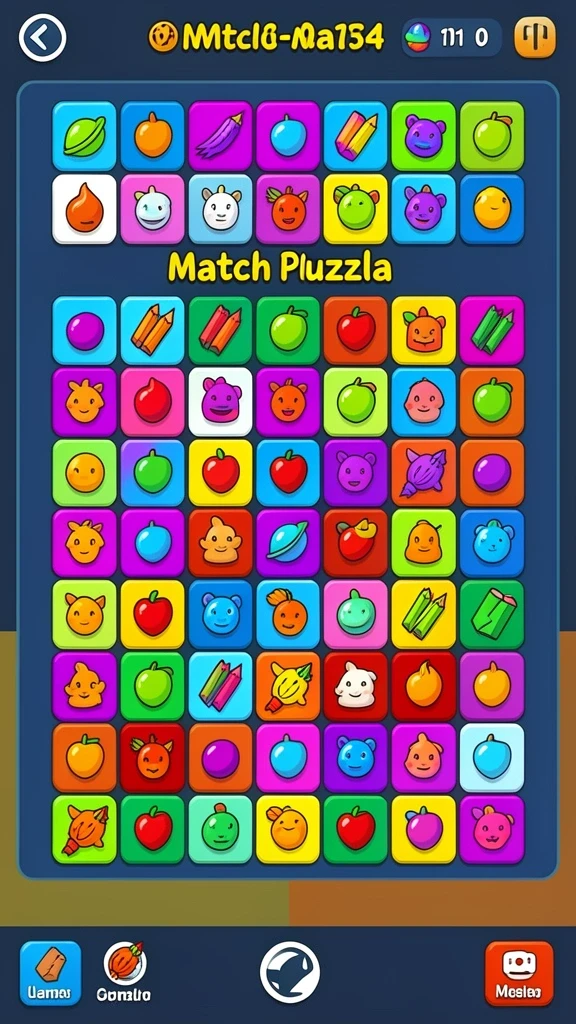Image resolution: width=576 pixels, height=1024 pixels.
Task: Tap the round center white button
Action: (289, 972)
